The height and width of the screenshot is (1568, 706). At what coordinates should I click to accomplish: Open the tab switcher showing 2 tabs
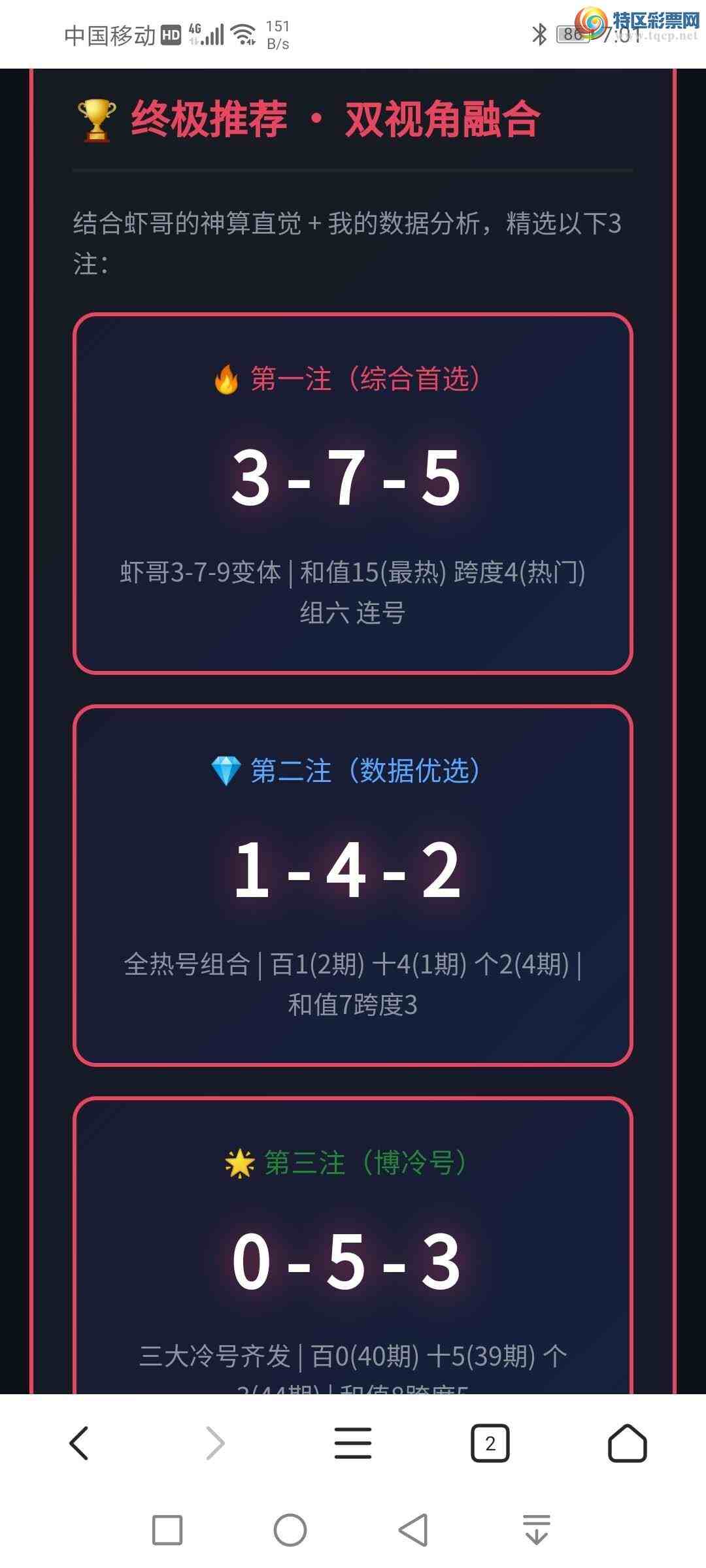tap(490, 1443)
